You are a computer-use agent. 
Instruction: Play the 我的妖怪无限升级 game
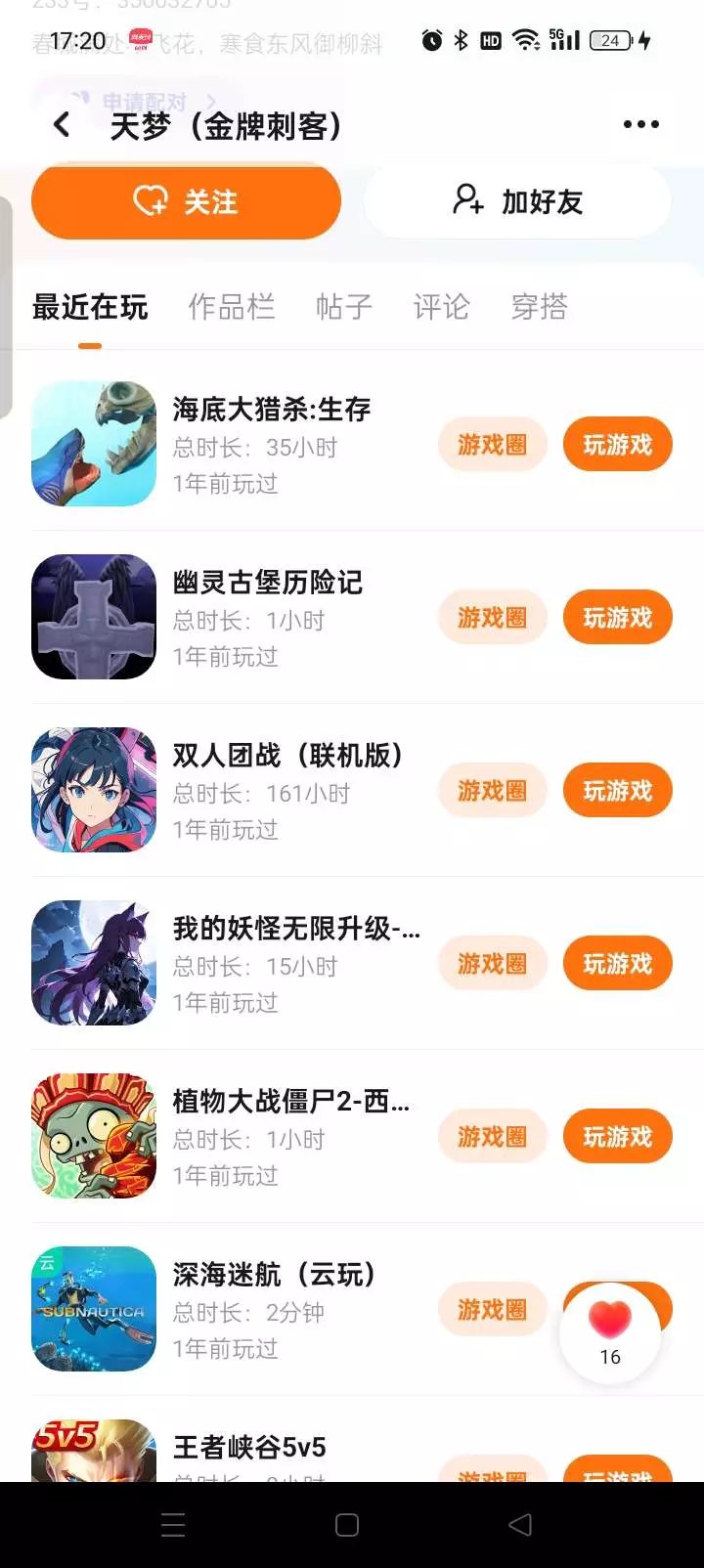coord(617,964)
